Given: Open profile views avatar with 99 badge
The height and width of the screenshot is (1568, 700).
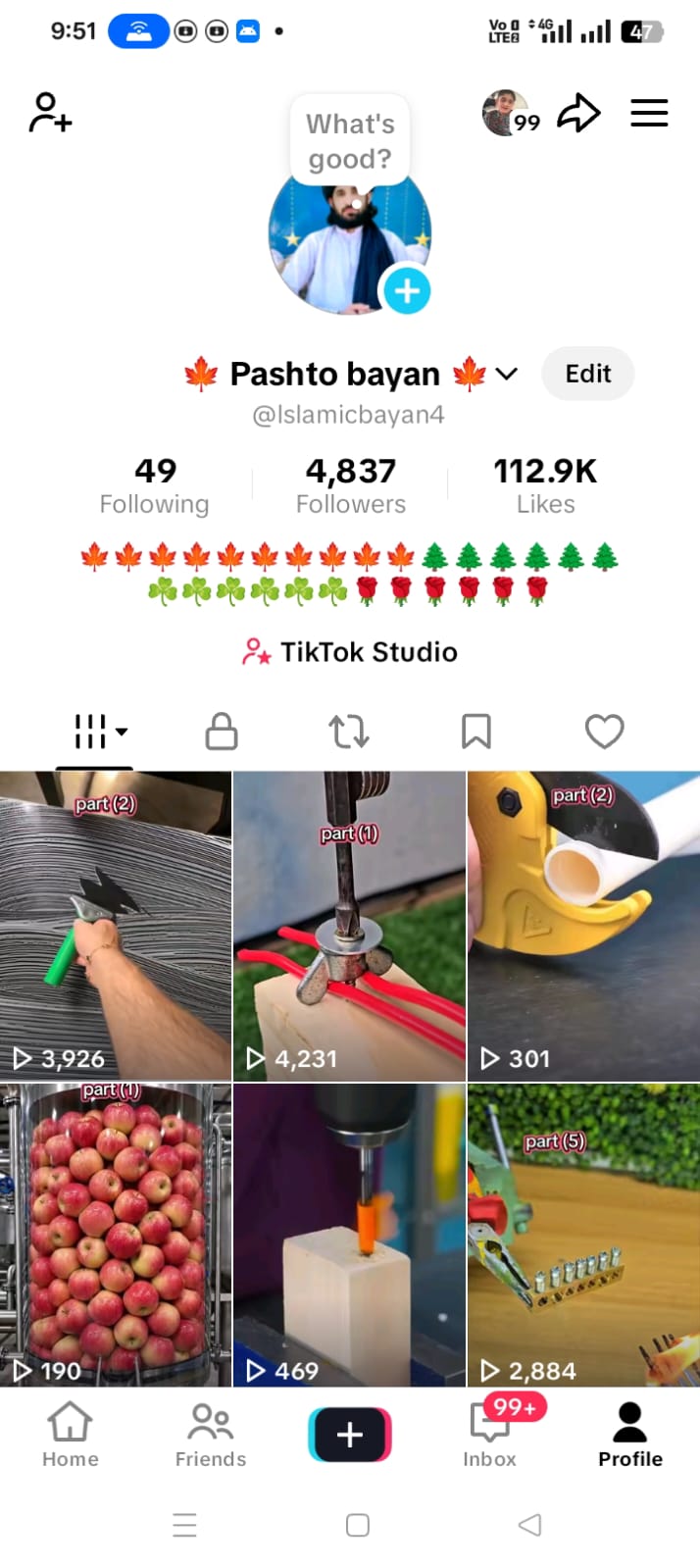Looking at the screenshot, I should pyautogui.click(x=510, y=113).
